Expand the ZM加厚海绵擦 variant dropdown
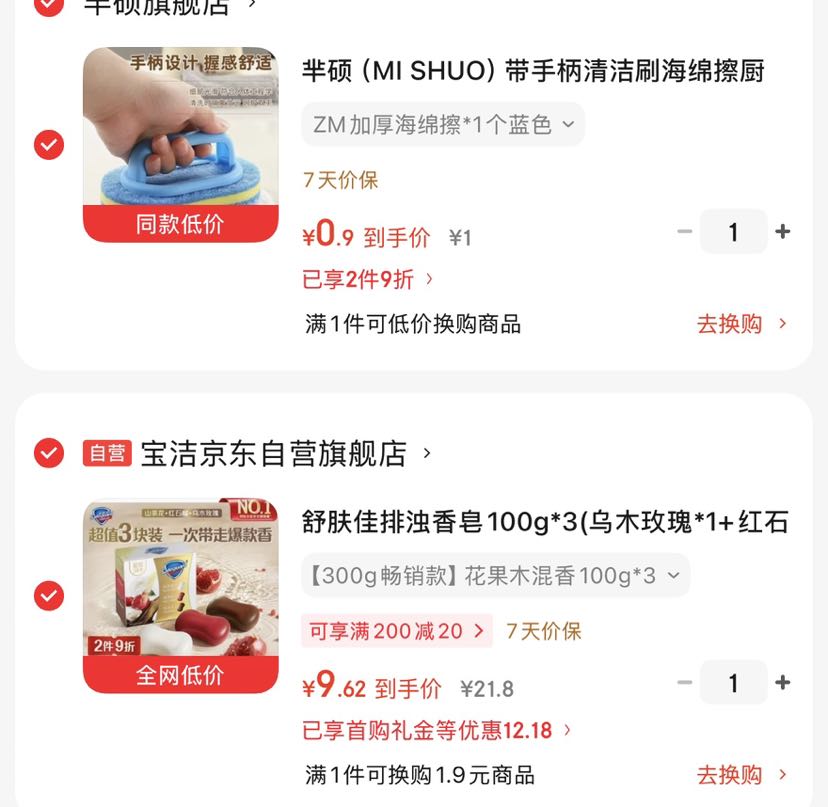Image resolution: width=828 pixels, height=807 pixels. pos(443,125)
